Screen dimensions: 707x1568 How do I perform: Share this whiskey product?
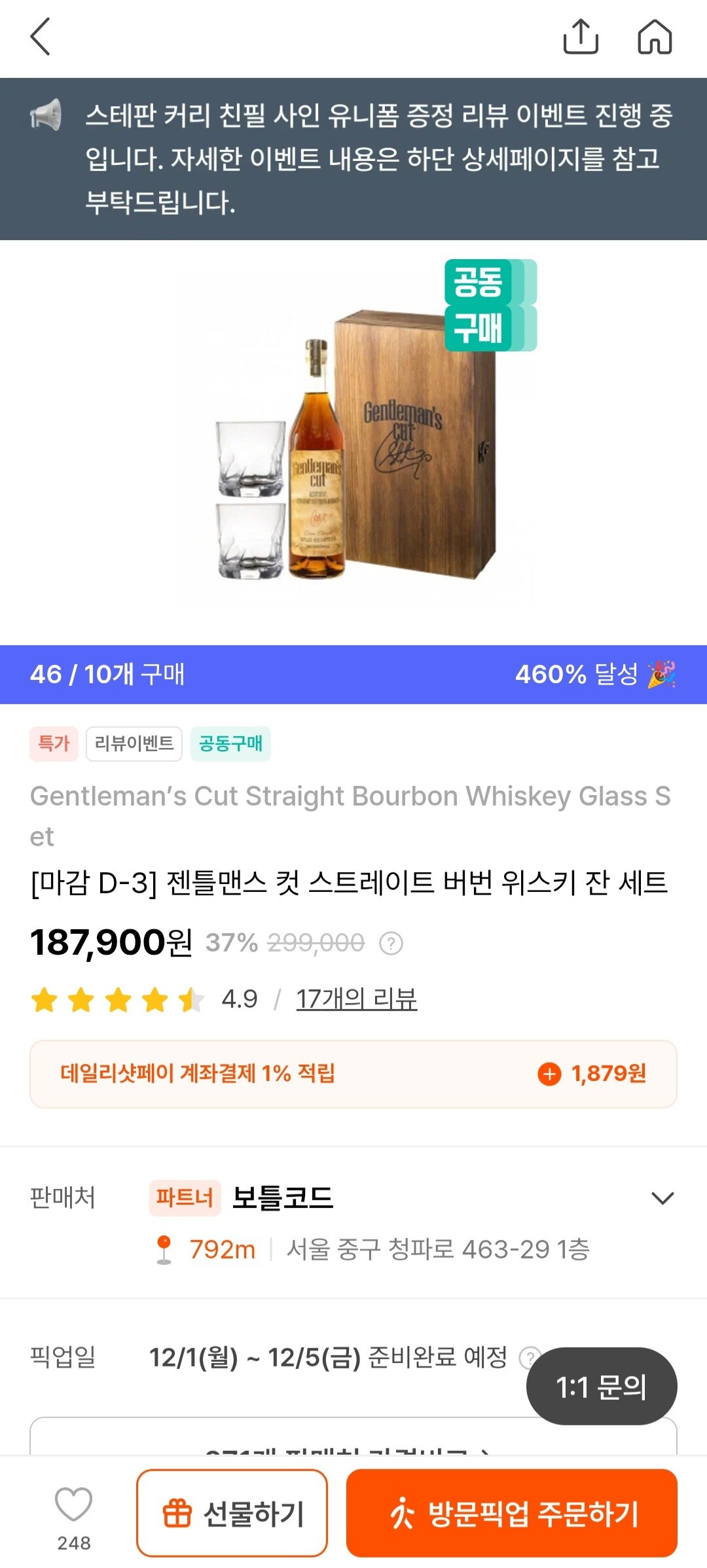click(x=581, y=37)
